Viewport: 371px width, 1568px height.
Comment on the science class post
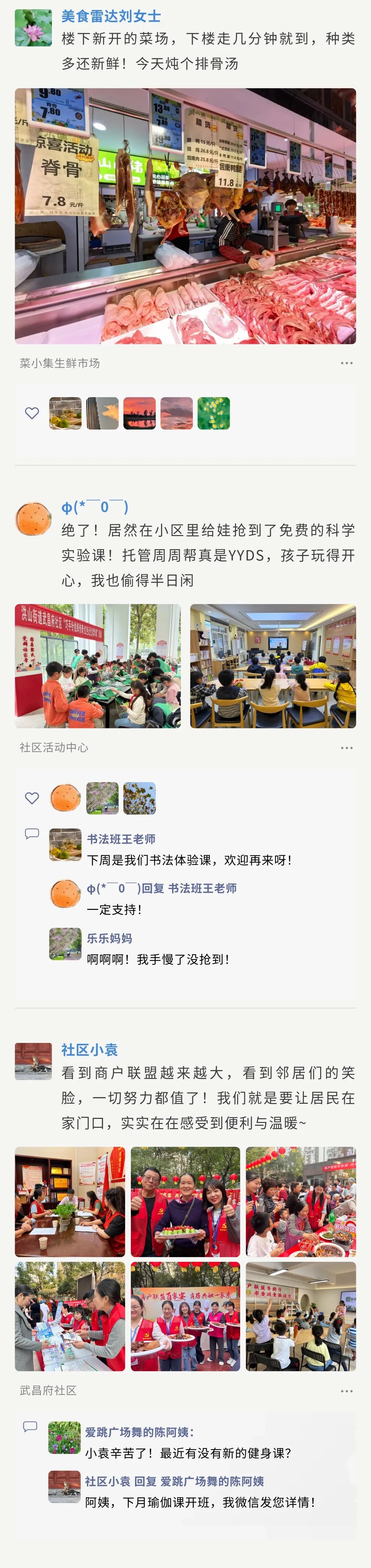click(x=32, y=833)
